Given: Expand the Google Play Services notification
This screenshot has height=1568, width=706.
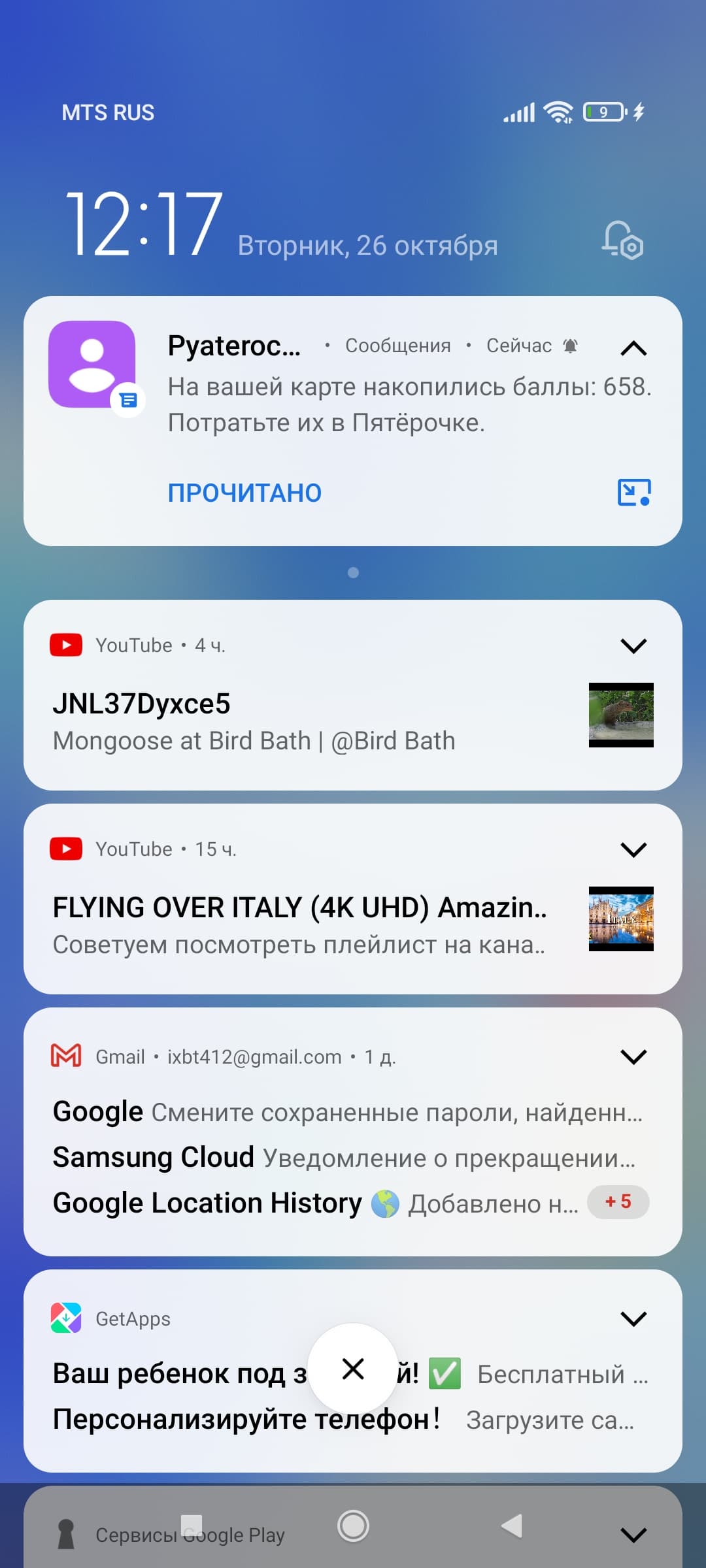Looking at the screenshot, I should pos(633,1535).
